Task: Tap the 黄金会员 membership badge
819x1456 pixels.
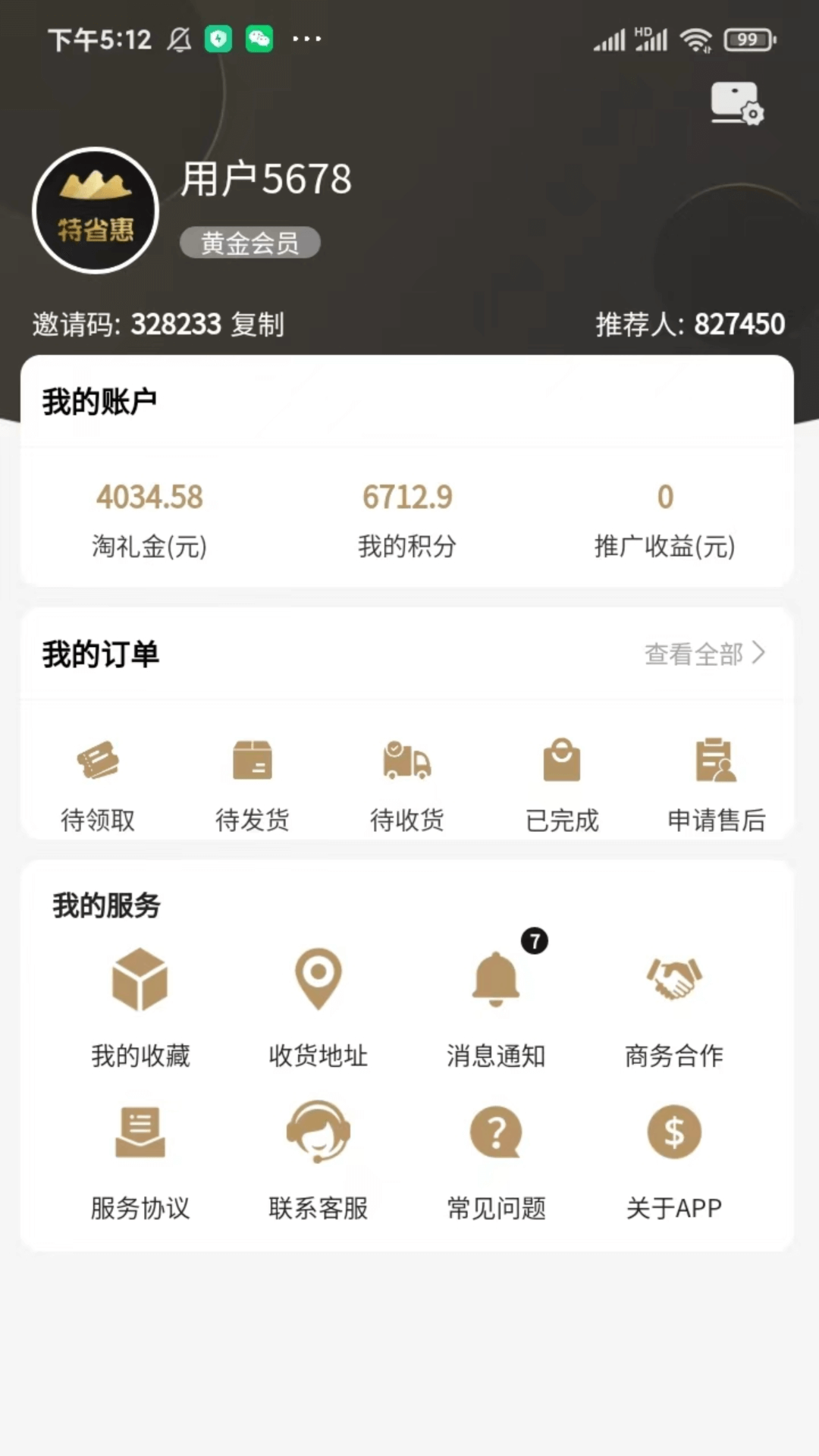Action: tap(250, 243)
